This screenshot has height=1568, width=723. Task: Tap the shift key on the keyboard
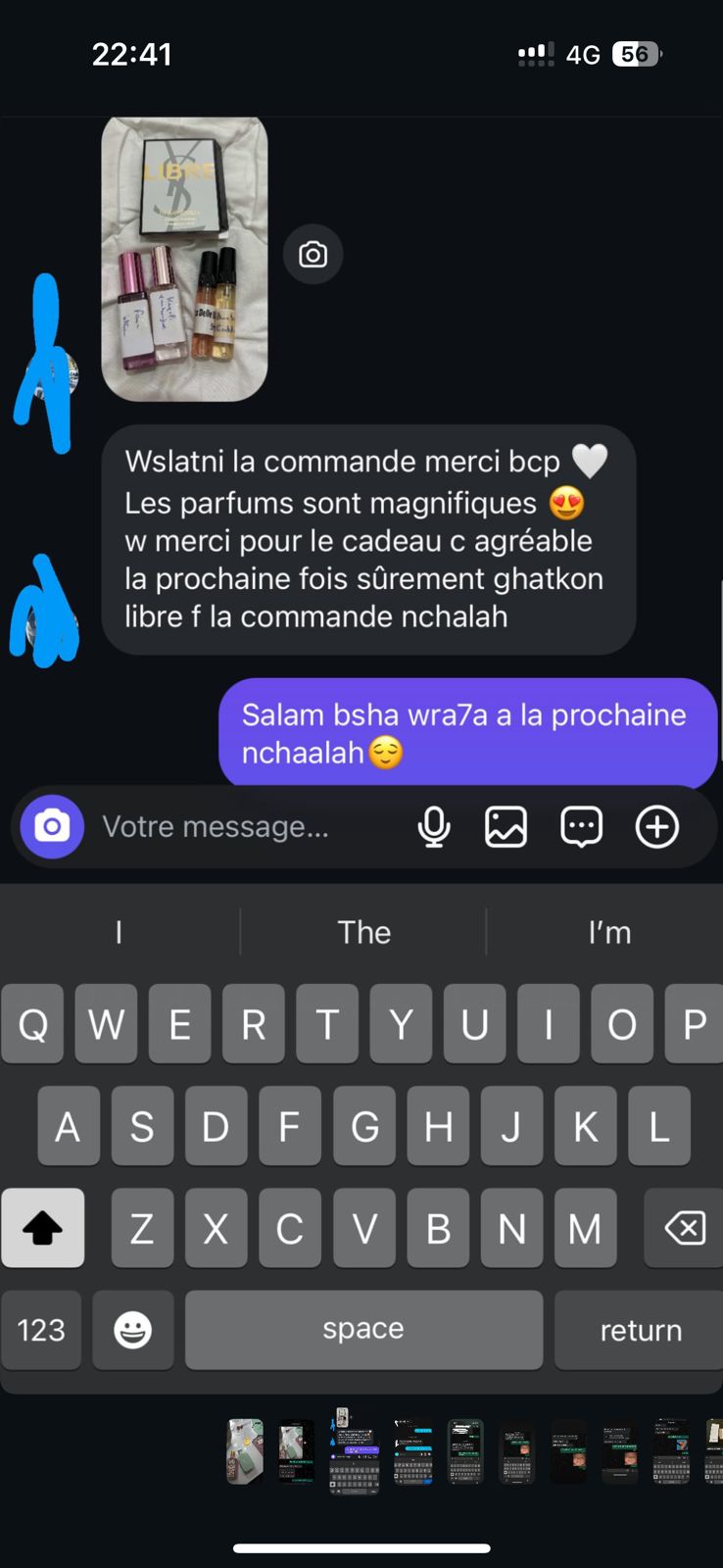(42, 1228)
